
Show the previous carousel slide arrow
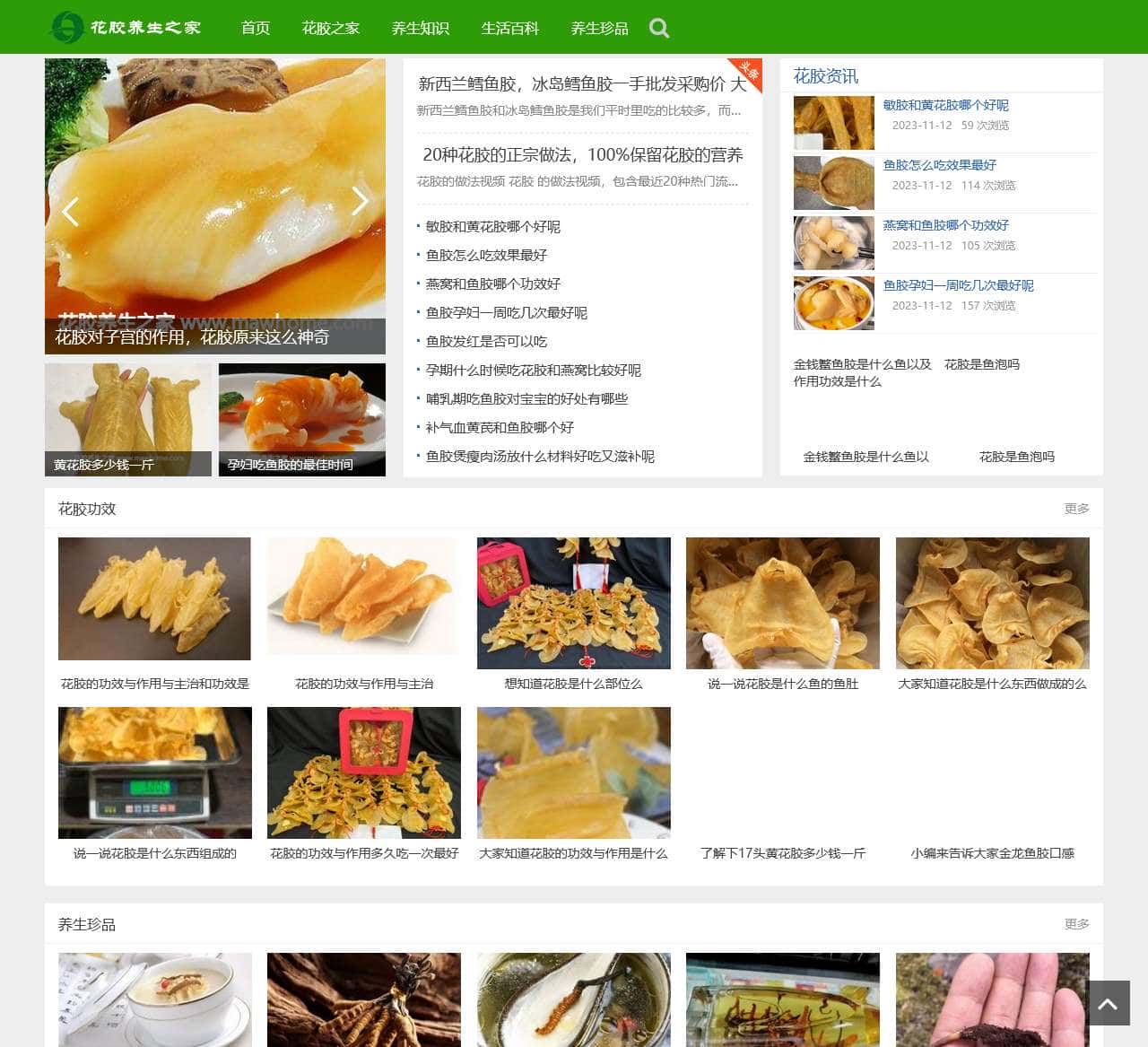click(x=71, y=212)
